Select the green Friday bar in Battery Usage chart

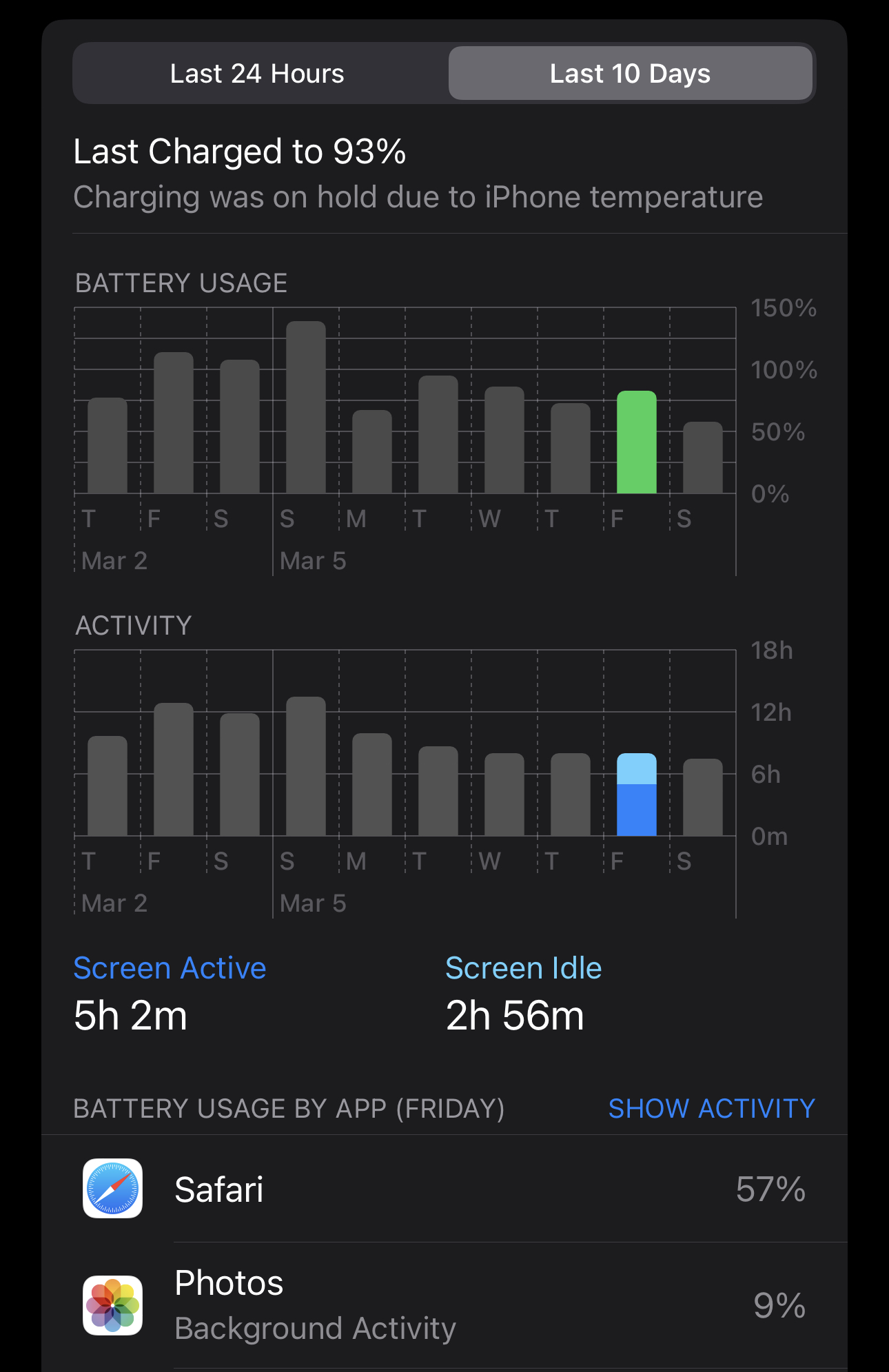point(636,442)
